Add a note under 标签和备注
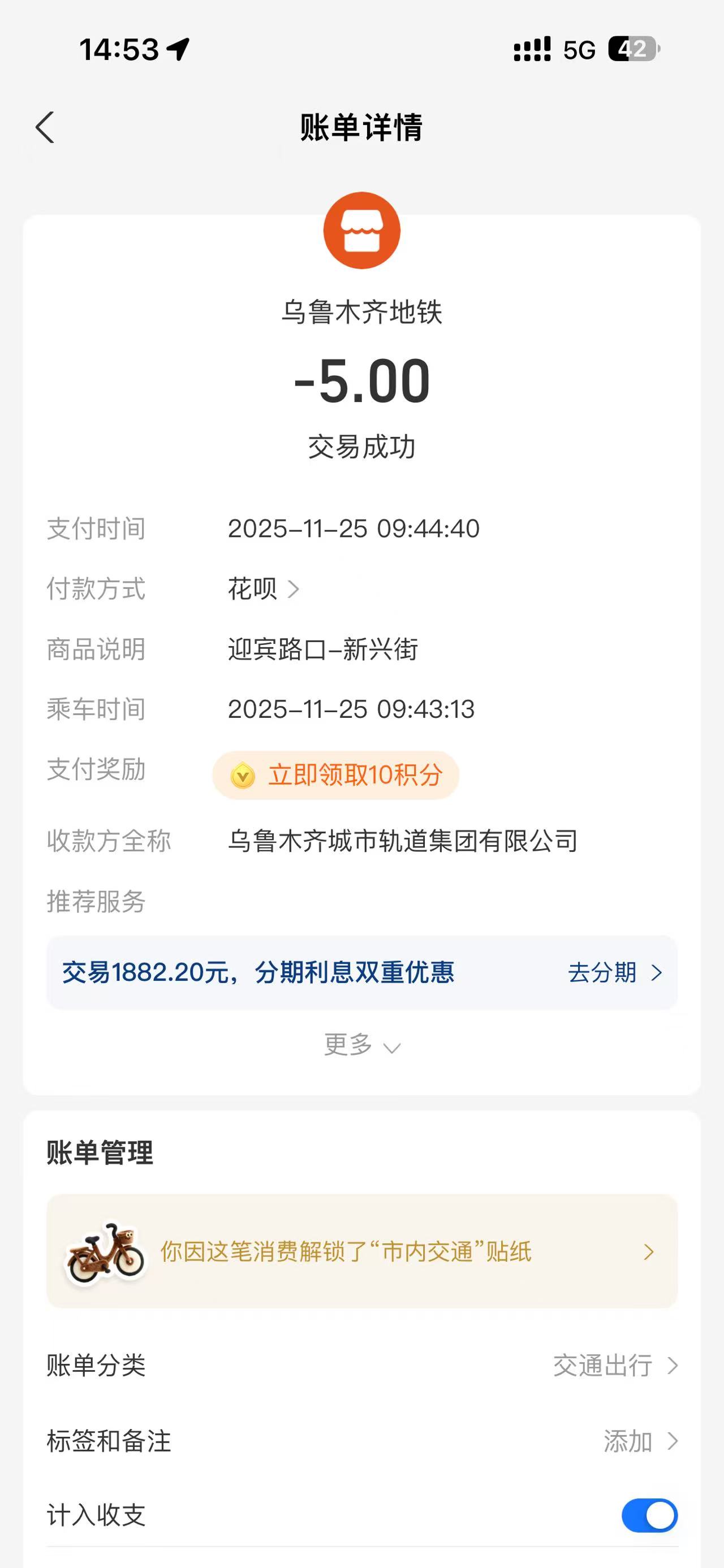The height and width of the screenshot is (1568, 724). click(x=639, y=1441)
